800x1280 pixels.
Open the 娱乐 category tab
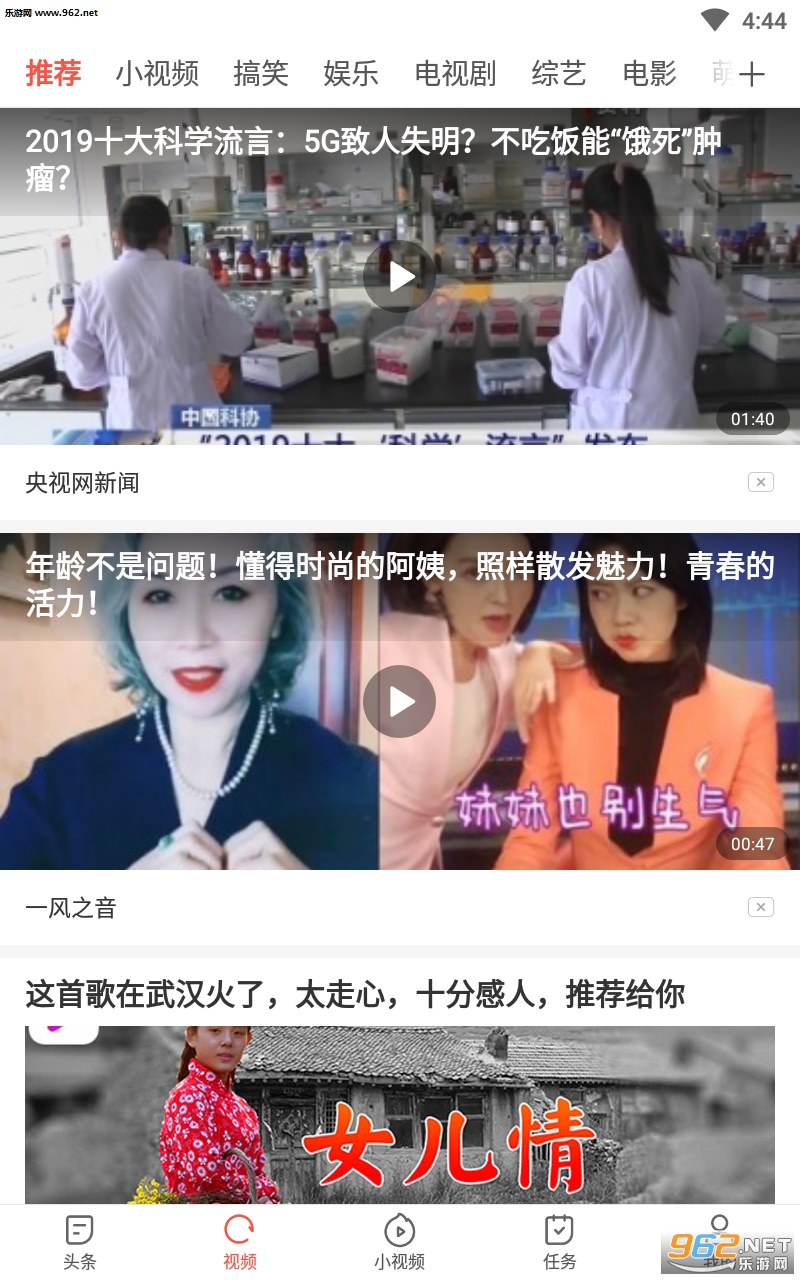[x=351, y=73]
